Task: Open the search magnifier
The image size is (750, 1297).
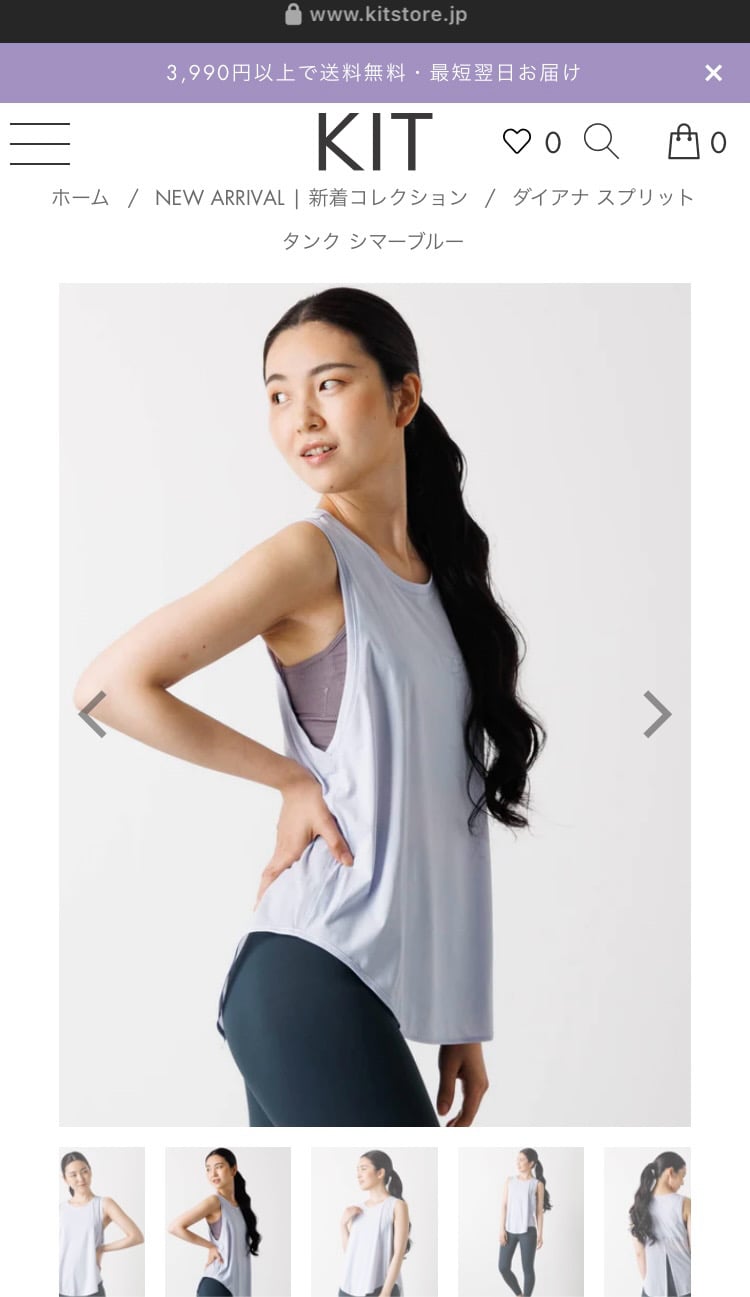Action: point(601,142)
